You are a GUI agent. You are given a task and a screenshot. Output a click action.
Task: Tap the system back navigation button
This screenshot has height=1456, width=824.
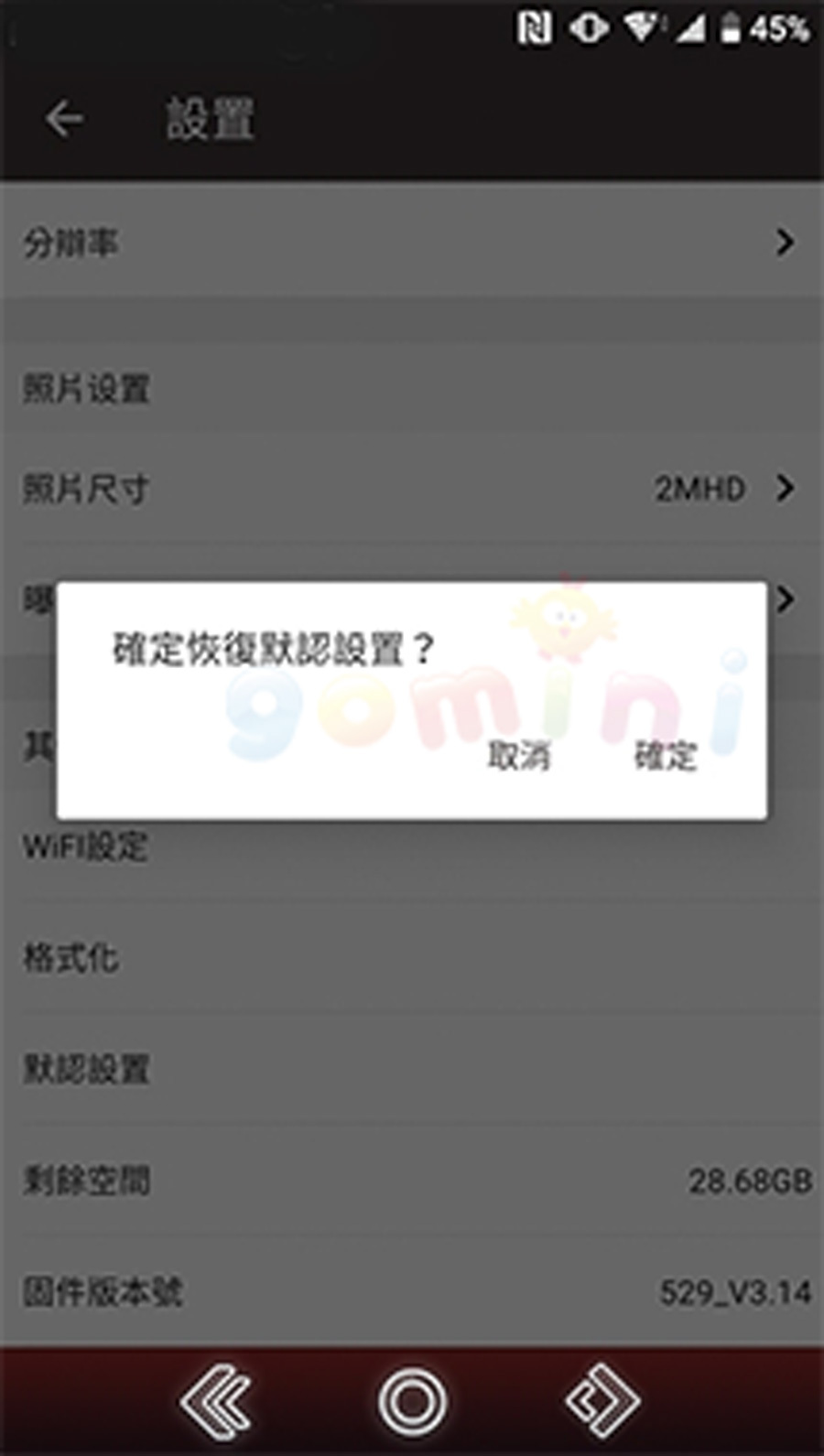(216, 1400)
